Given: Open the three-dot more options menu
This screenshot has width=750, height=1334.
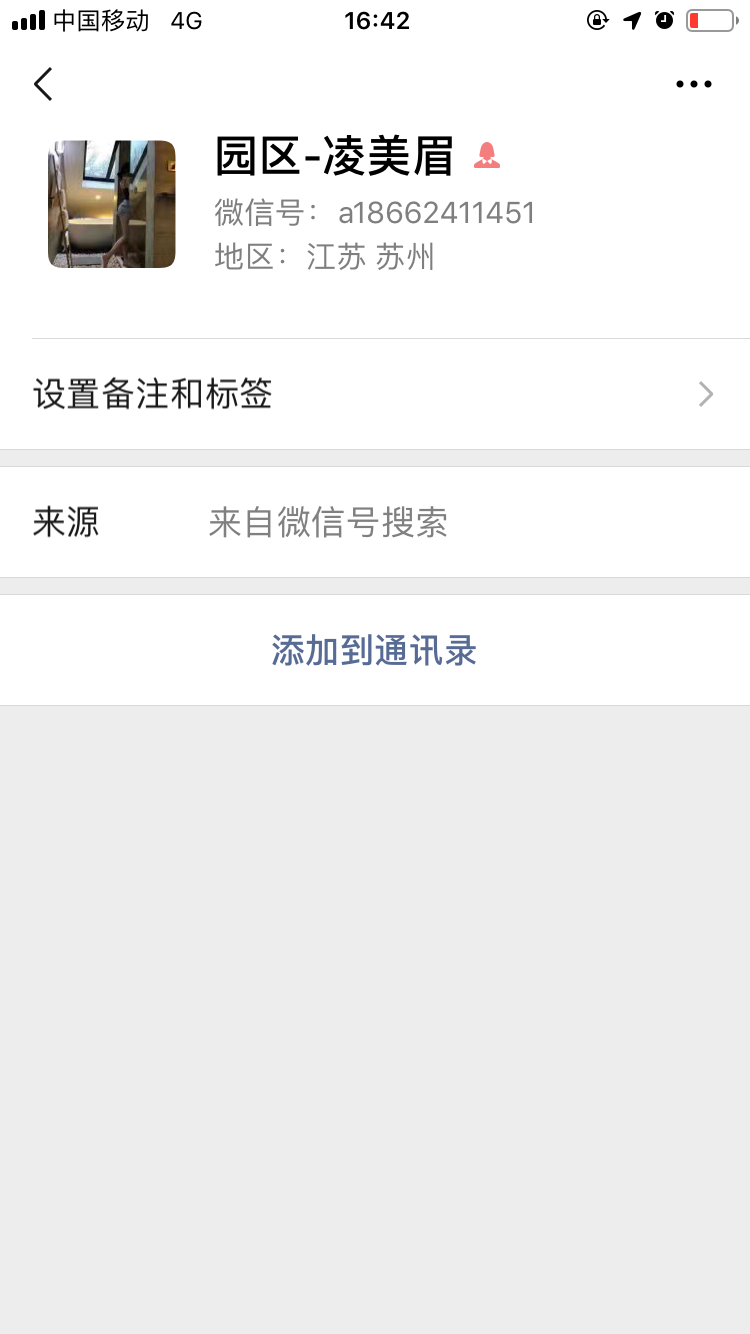Looking at the screenshot, I should (693, 84).
